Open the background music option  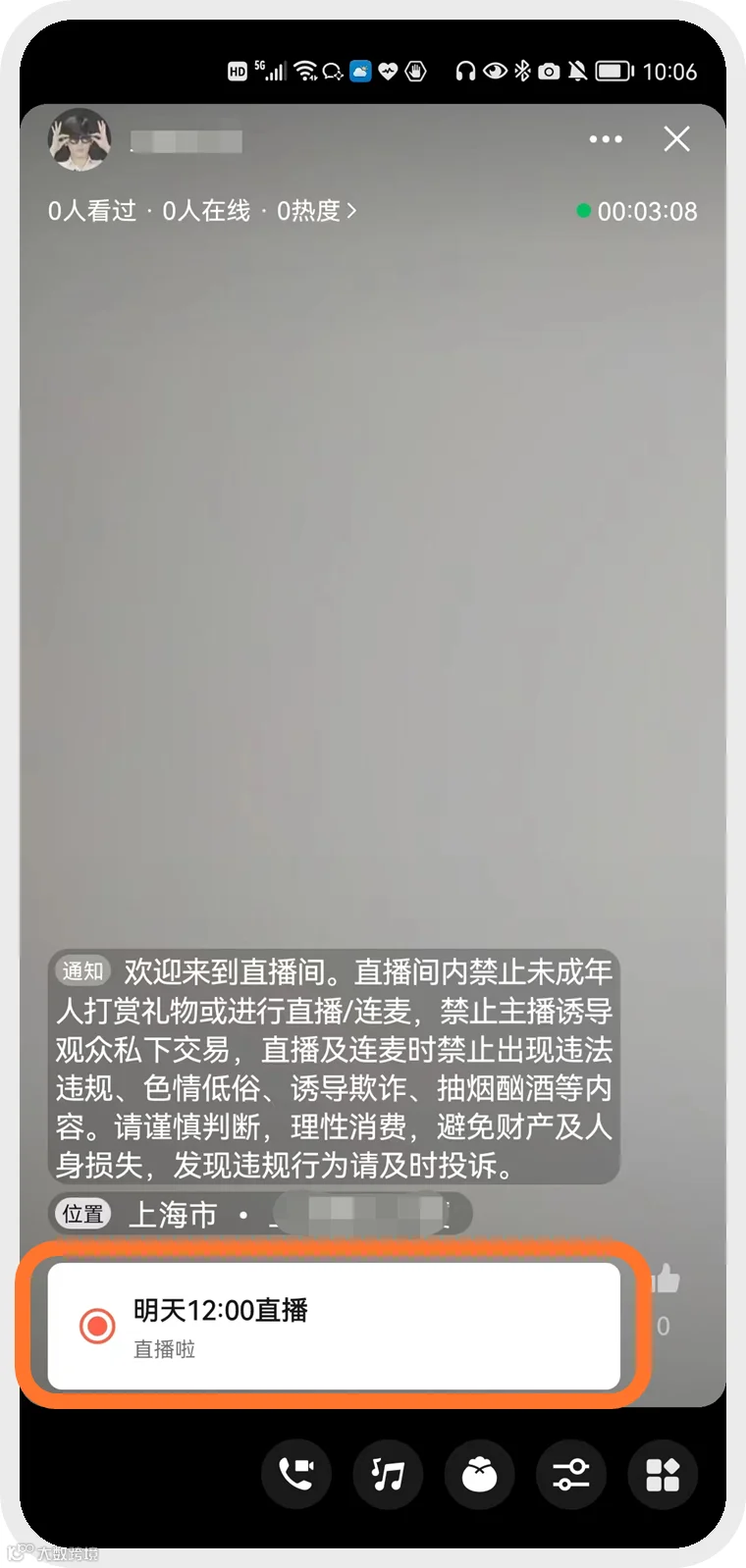388,1474
